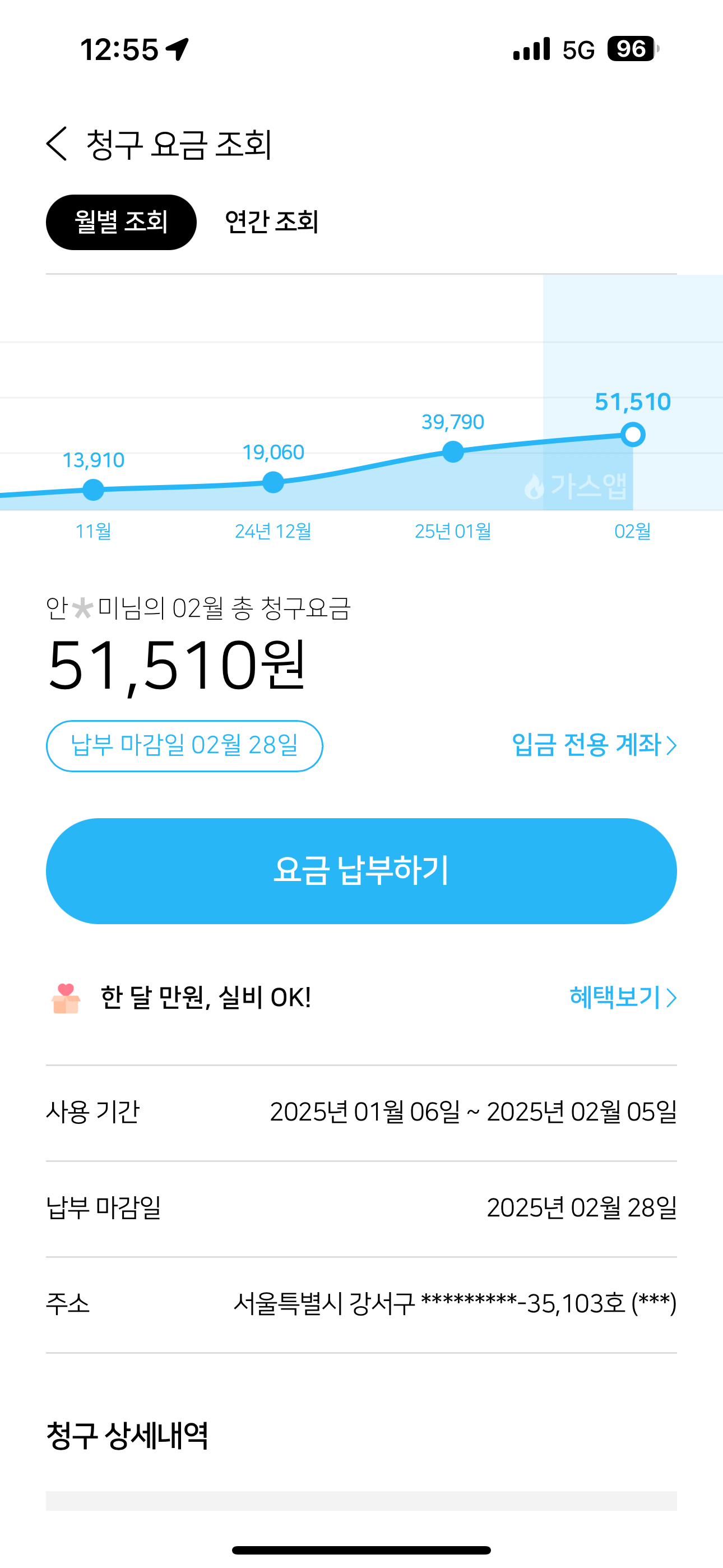Image resolution: width=723 pixels, height=1568 pixels.
Task: Select the 02월 point on the chart
Action: pyautogui.click(x=633, y=435)
